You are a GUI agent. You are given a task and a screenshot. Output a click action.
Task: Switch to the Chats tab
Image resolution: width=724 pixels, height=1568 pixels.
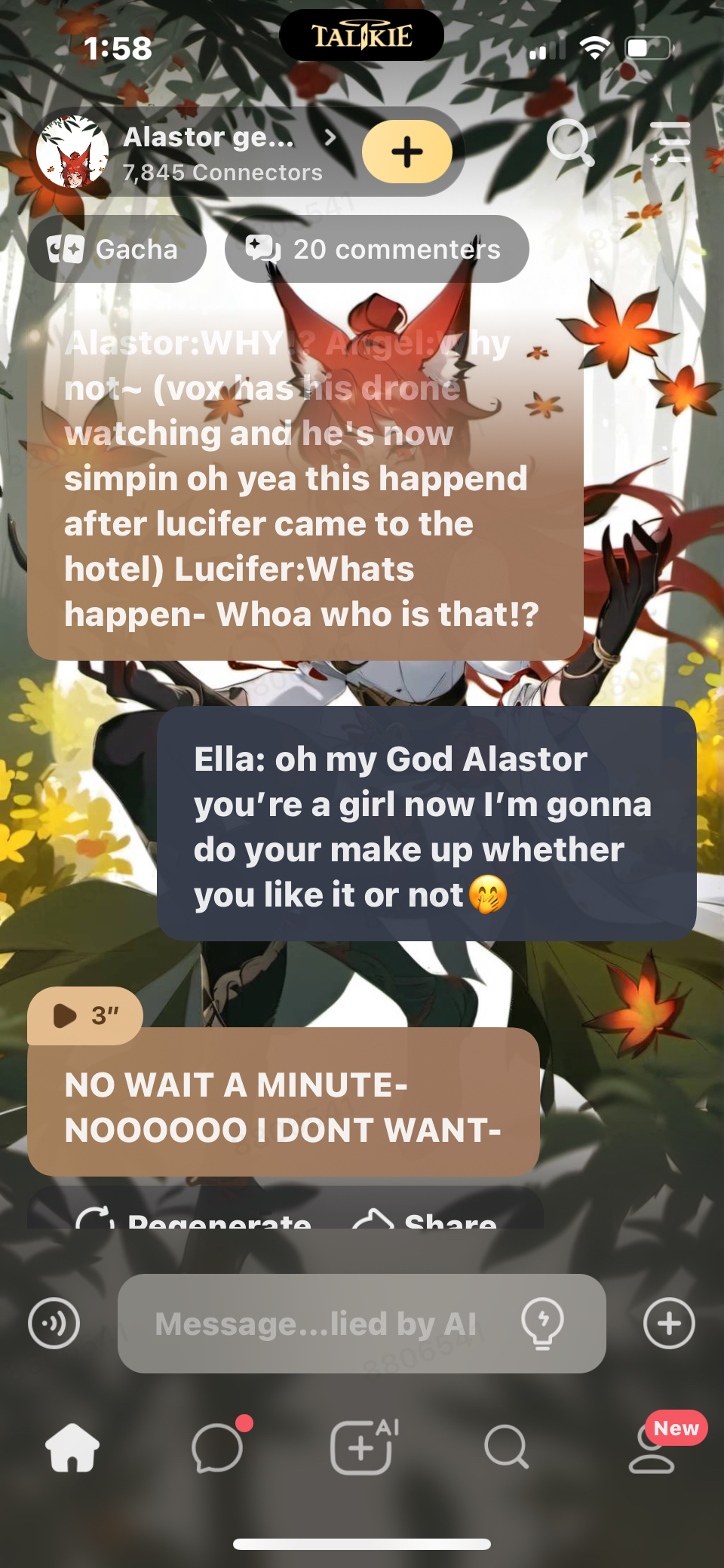tap(218, 1447)
